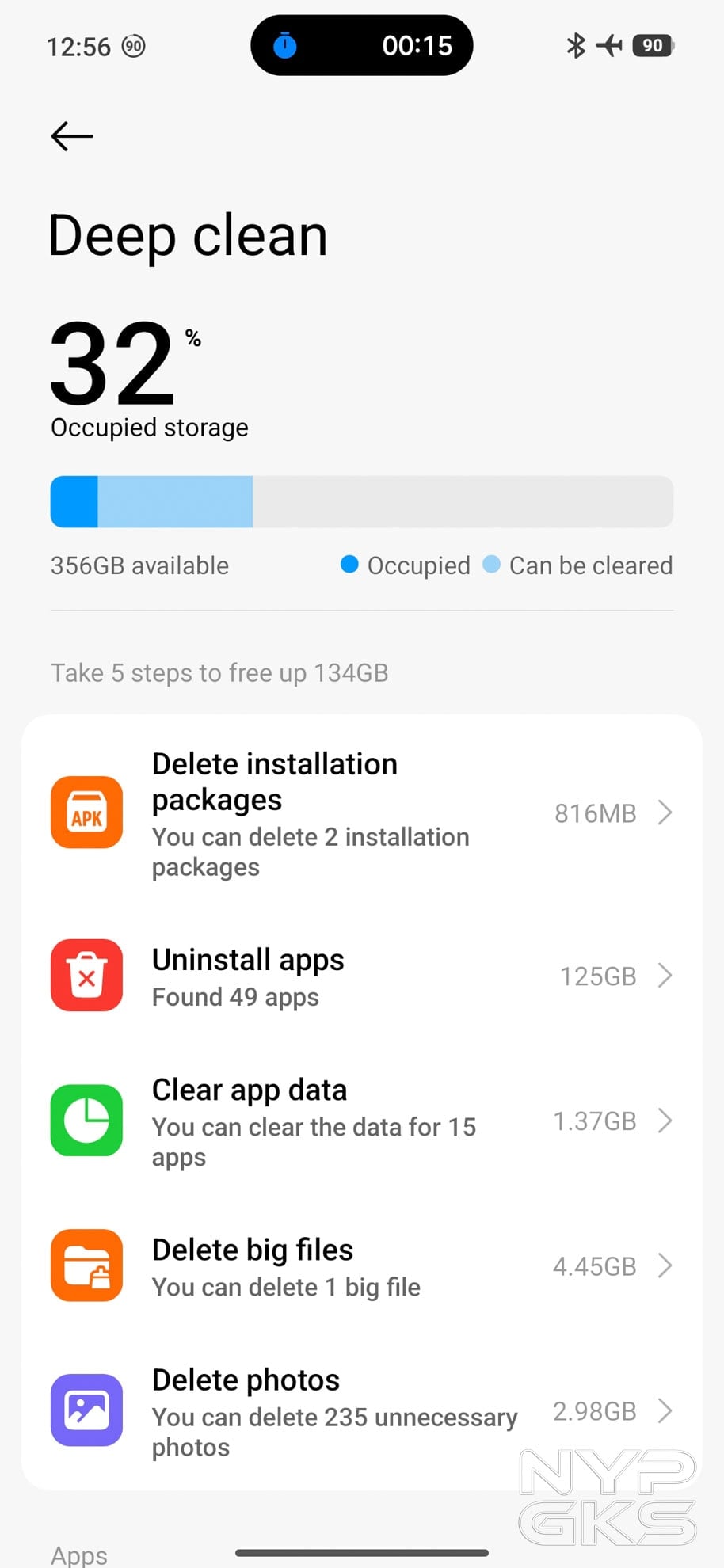The height and width of the screenshot is (1568, 724).
Task: Open the Apps section at the bottom
Action: tap(78, 1551)
